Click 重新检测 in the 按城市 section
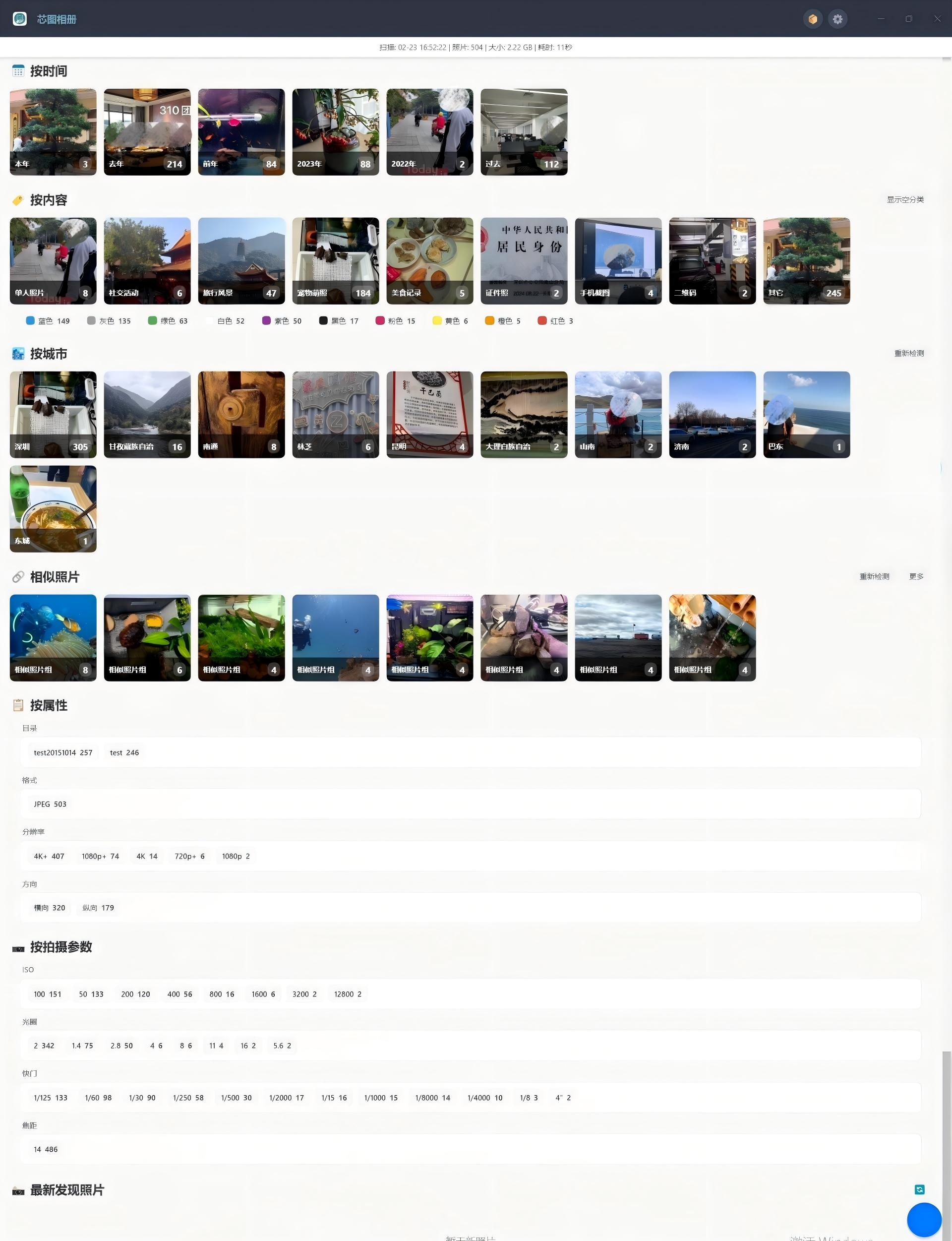This screenshot has width=952, height=1241. pos(908,353)
